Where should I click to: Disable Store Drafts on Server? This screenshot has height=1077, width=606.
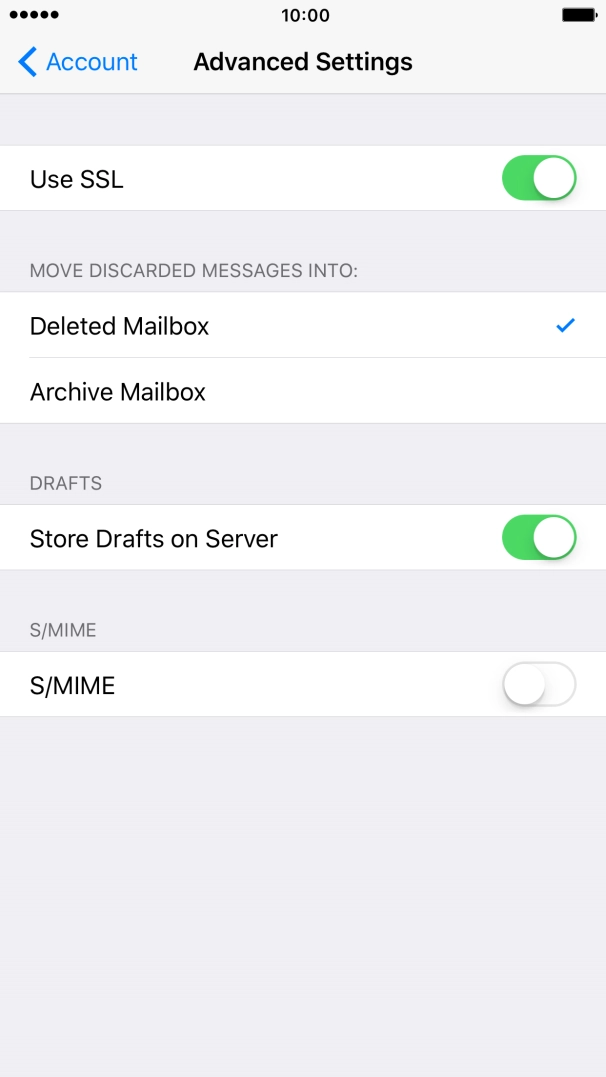point(539,538)
